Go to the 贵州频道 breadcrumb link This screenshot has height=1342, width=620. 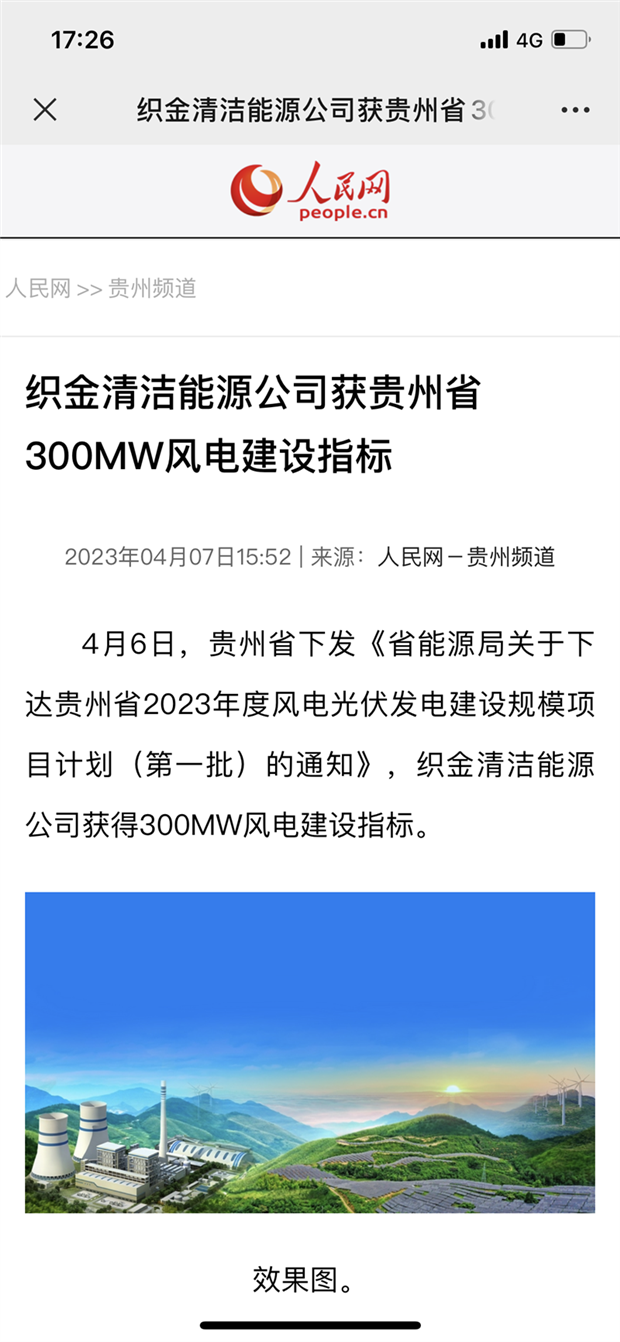point(152,289)
